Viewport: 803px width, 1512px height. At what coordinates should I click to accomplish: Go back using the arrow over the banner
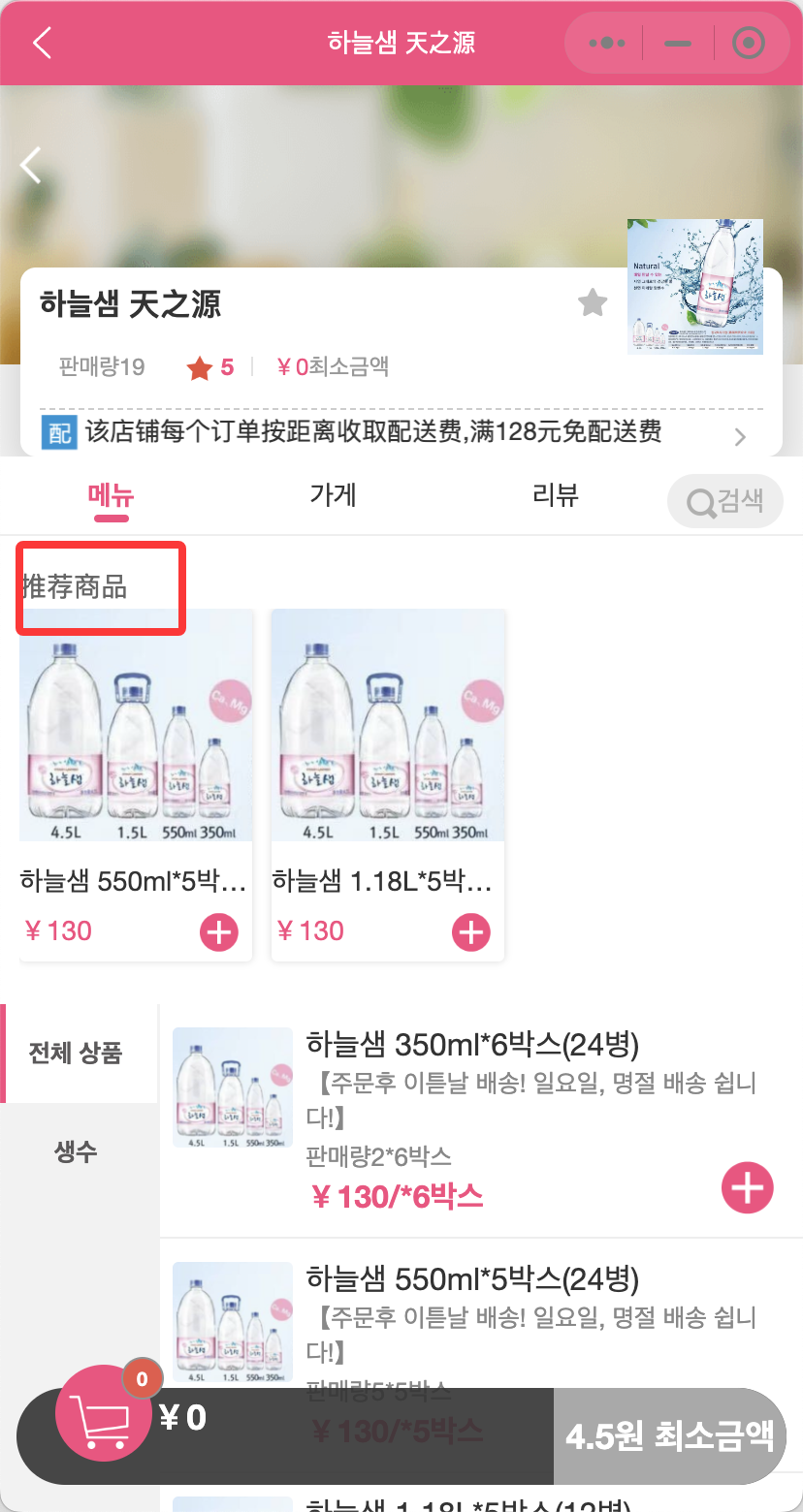32,166
